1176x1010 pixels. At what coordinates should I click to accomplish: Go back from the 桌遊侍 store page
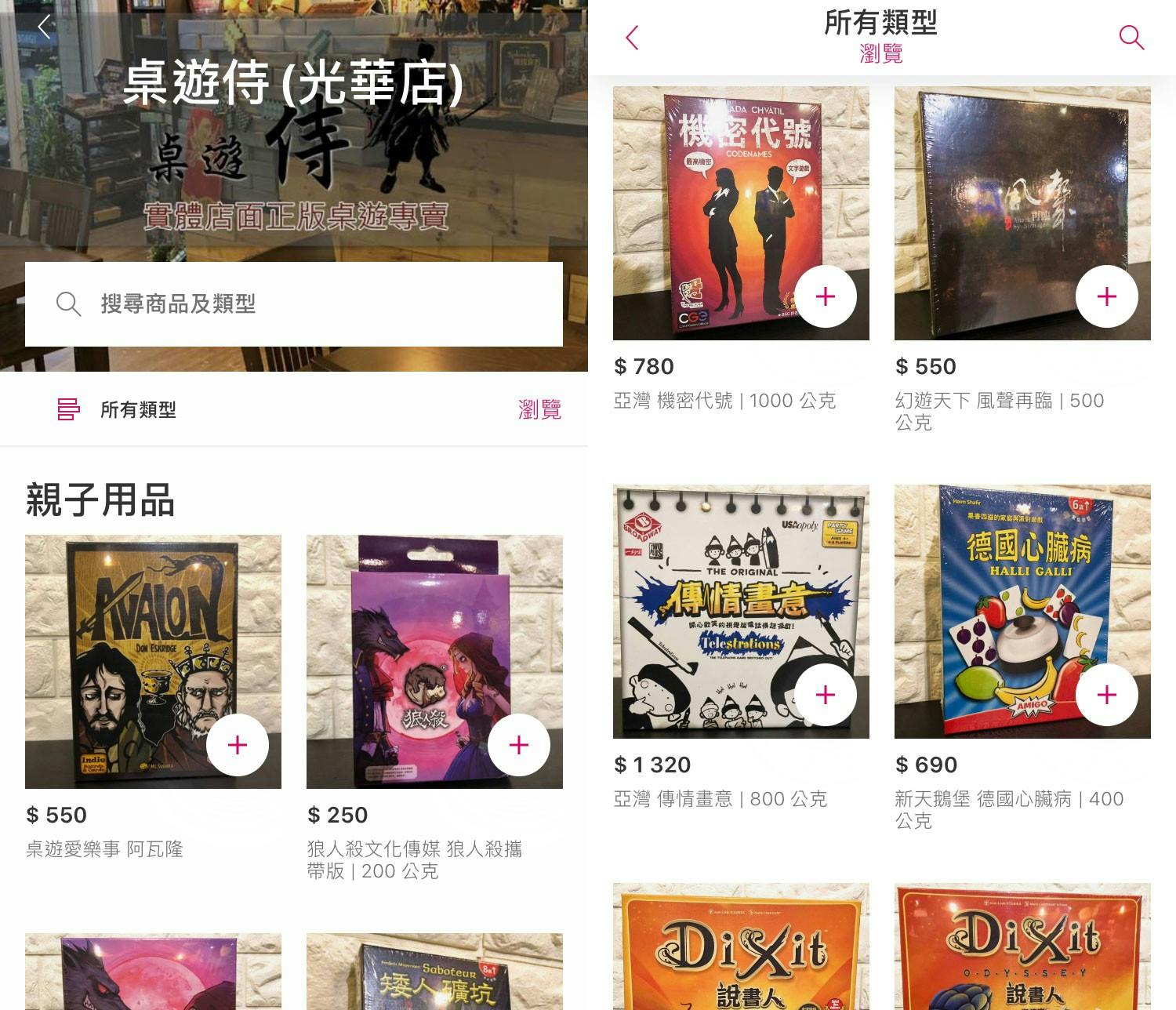click(44, 27)
